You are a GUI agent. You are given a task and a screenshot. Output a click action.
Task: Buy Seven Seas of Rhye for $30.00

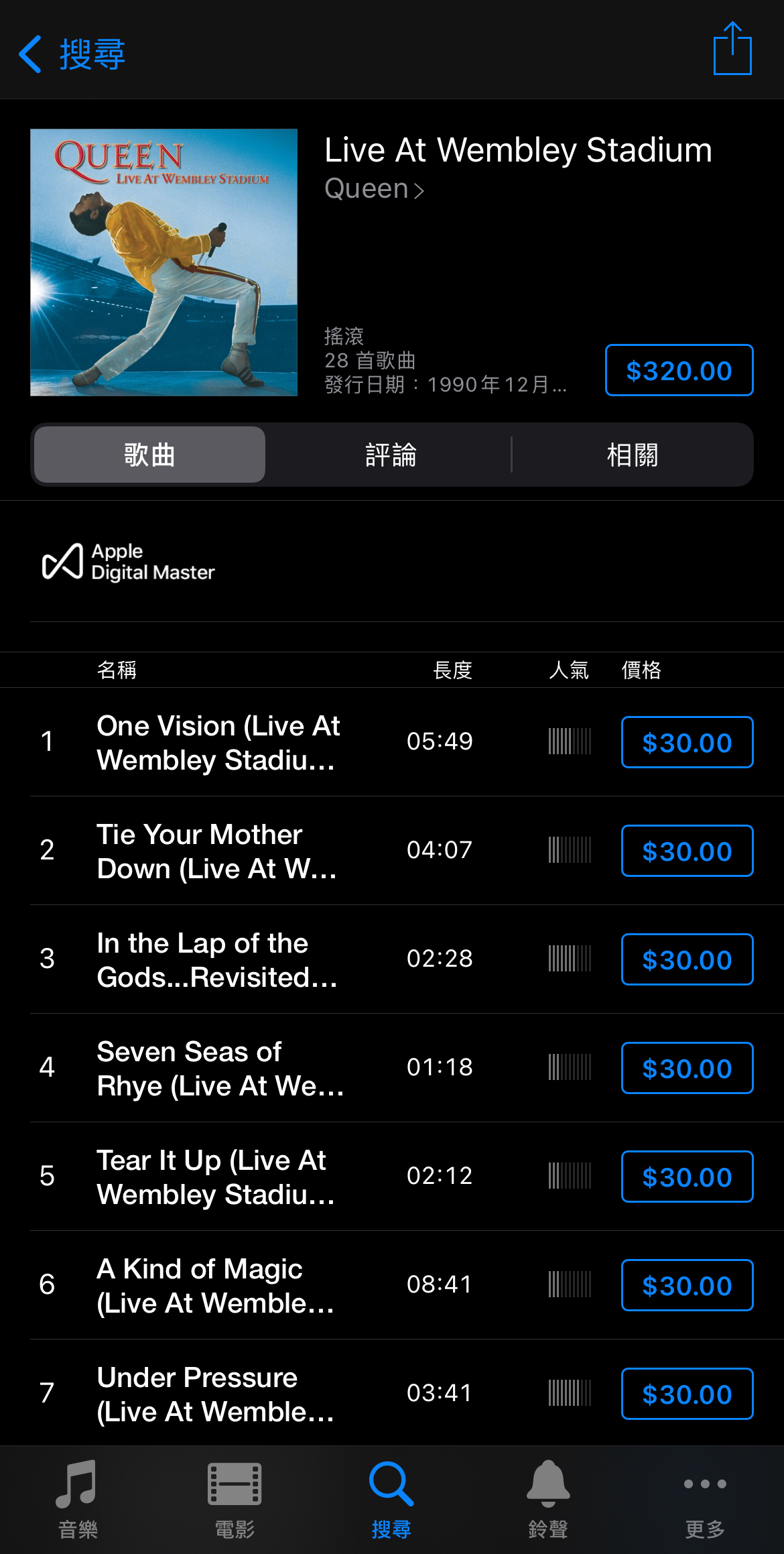pos(687,1069)
